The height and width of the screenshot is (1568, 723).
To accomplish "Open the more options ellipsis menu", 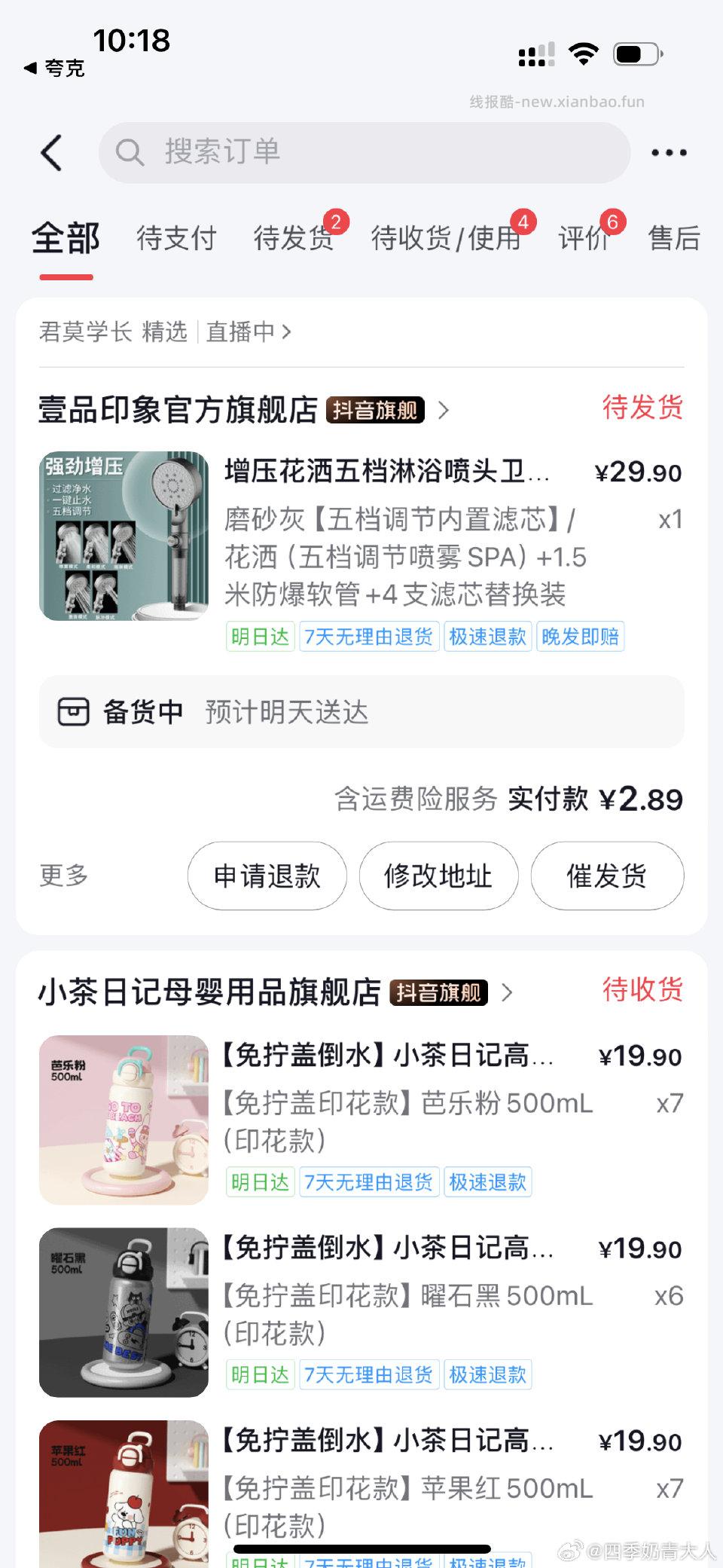I will pos(669,152).
